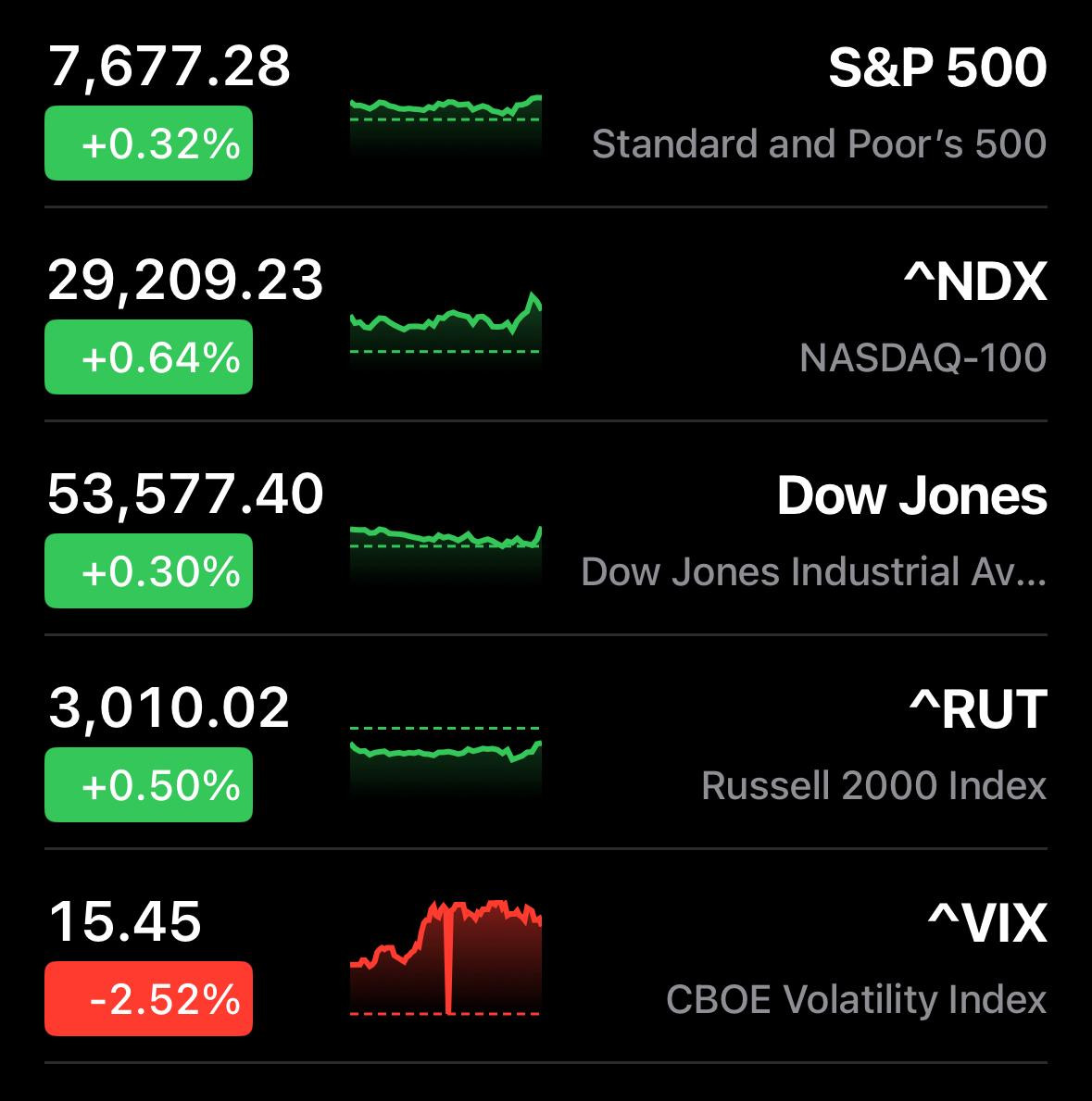Toggle the red -2.52% VIX badge
The image size is (1092, 1101).
point(148,998)
